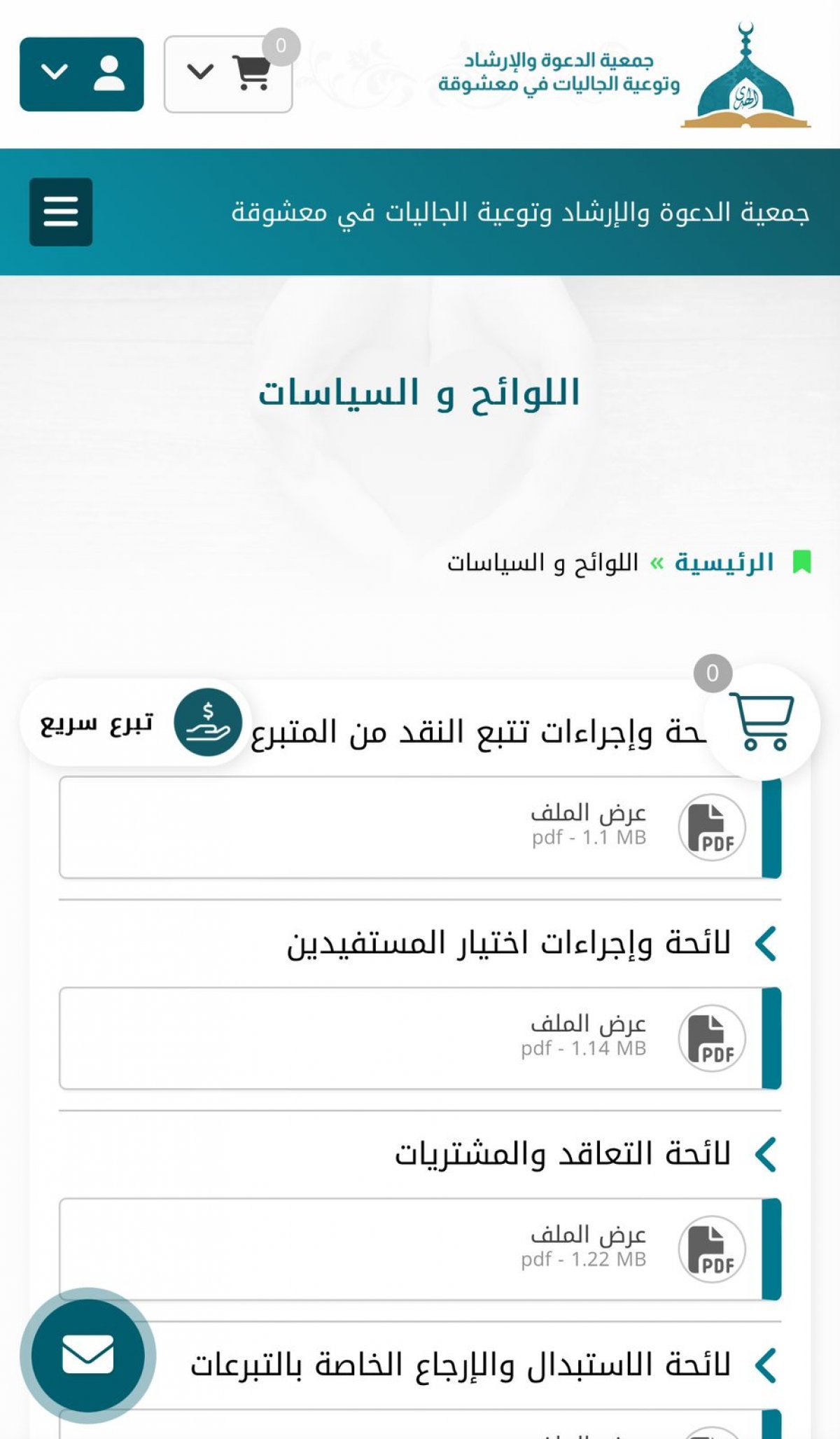Expand لائحة التعاقد والمشتريات
Viewport: 840px width, 1439px height.
[x=587, y=1154]
